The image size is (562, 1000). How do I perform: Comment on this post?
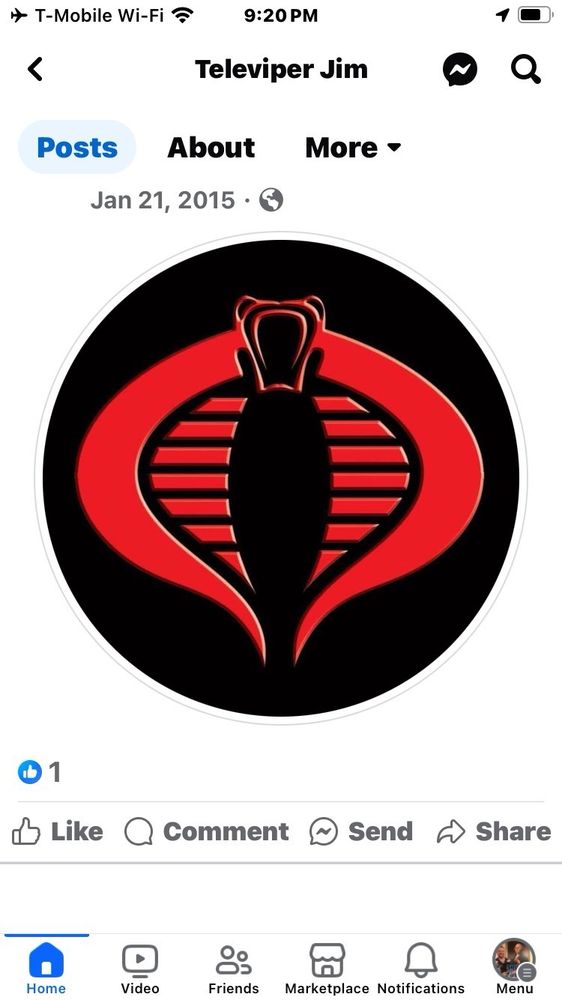click(206, 832)
